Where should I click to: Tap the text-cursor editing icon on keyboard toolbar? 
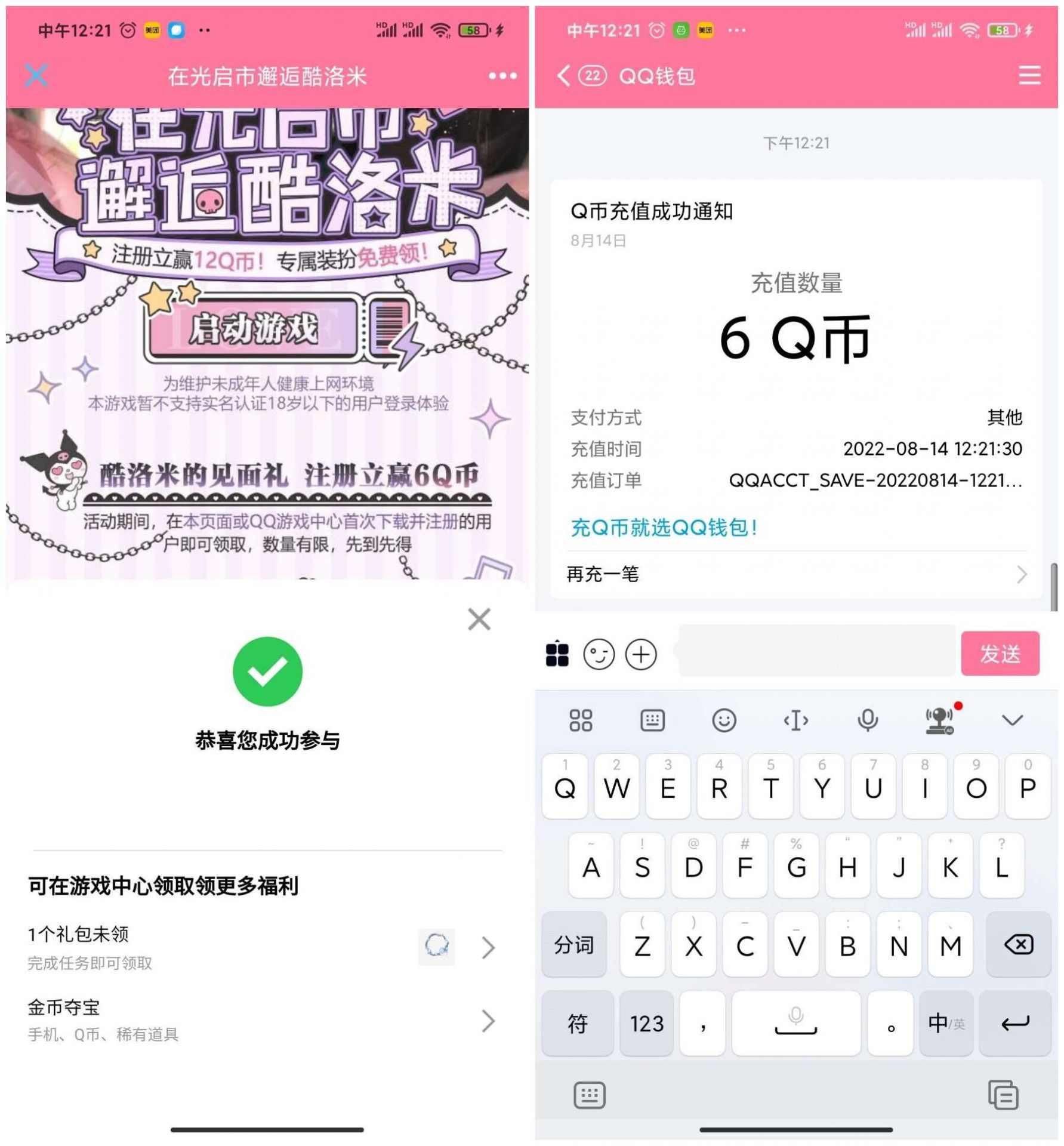(796, 720)
